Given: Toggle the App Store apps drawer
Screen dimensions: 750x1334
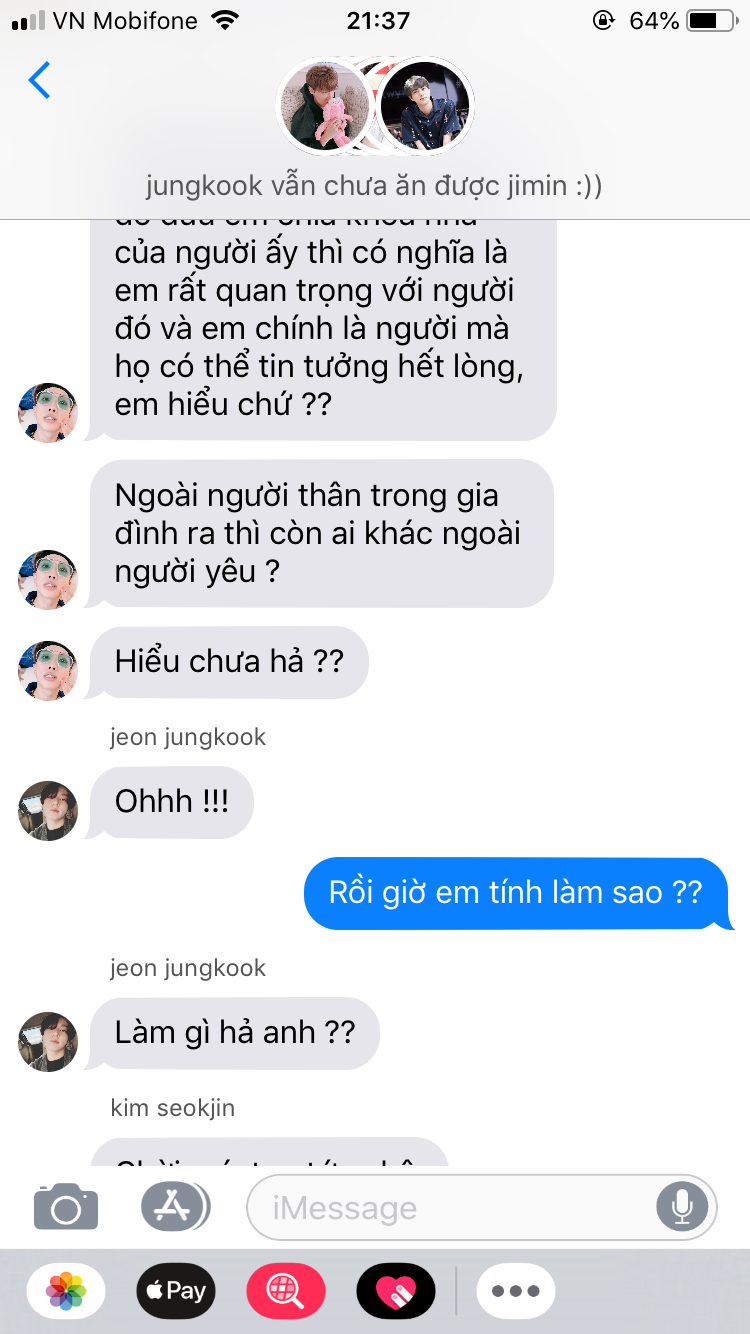Looking at the screenshot, I should [175, 1207].
